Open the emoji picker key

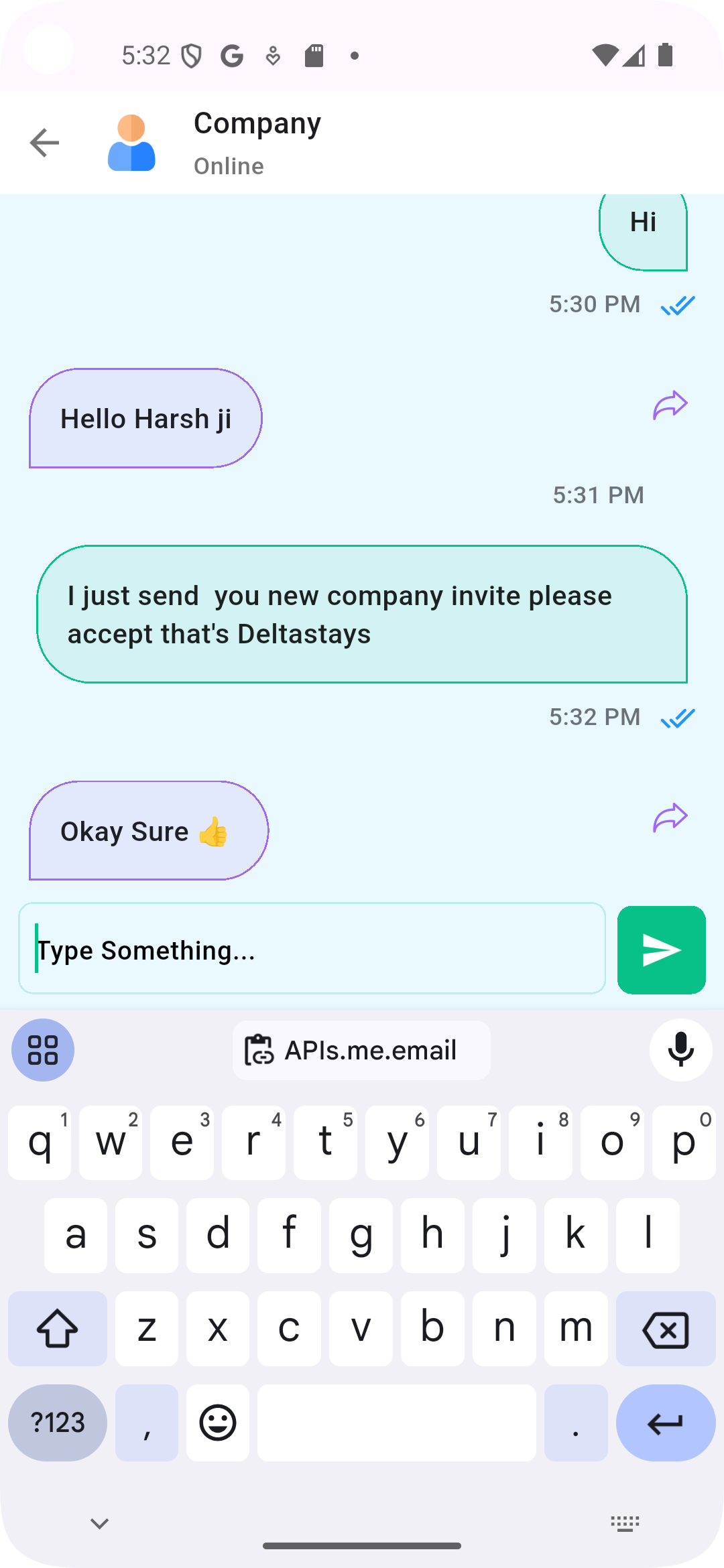(217, 1422)
